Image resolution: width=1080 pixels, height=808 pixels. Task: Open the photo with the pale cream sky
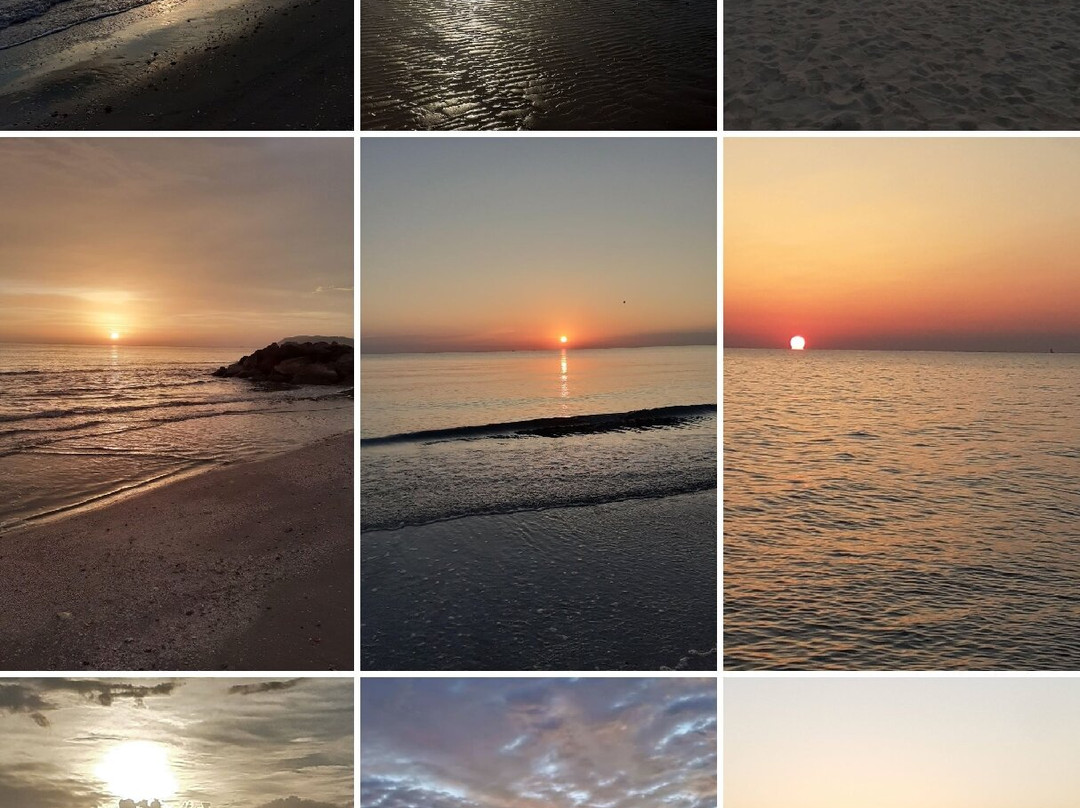coord(901,743)
